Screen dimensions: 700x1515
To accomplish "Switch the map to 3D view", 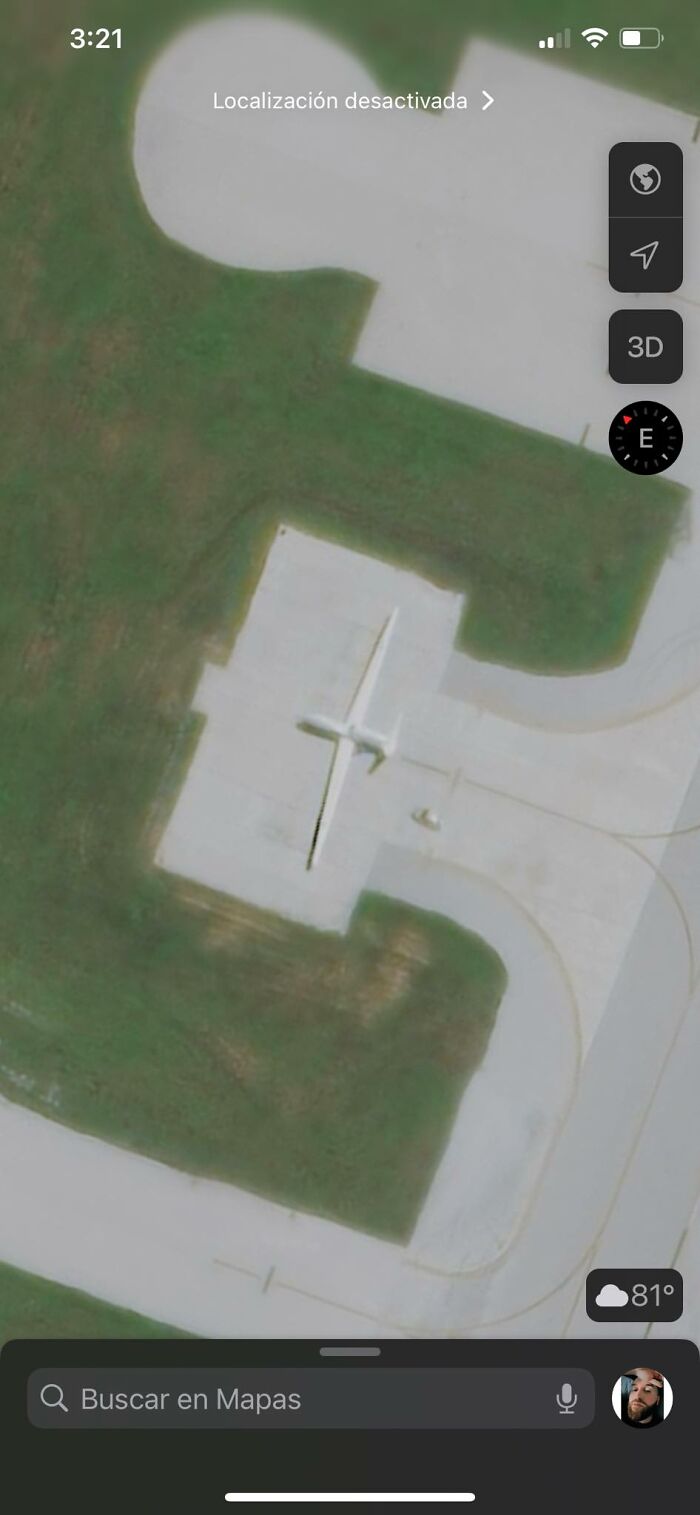I will coord(645,347).
